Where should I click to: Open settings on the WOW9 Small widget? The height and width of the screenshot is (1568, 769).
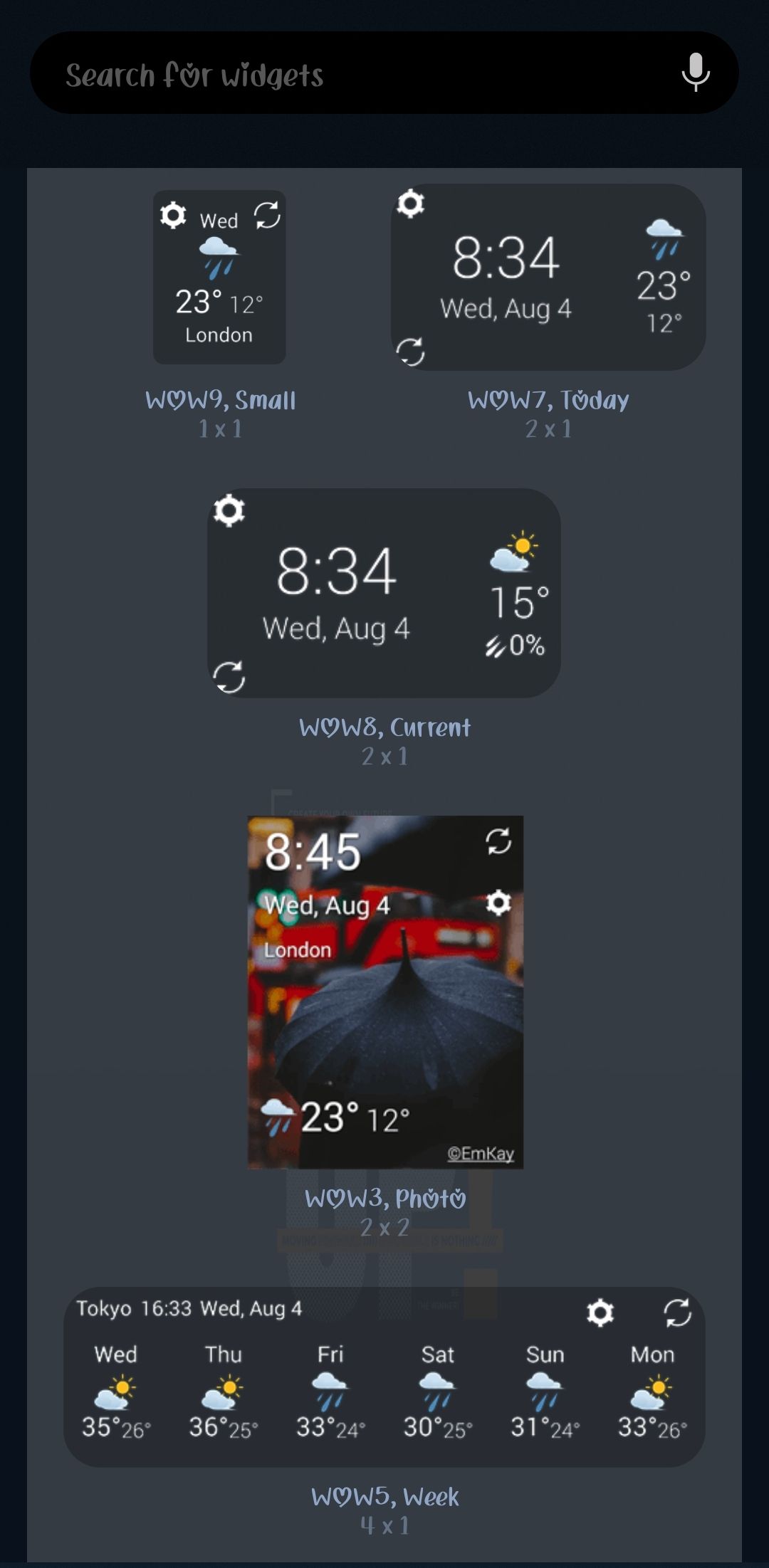(x=173, y=213)
